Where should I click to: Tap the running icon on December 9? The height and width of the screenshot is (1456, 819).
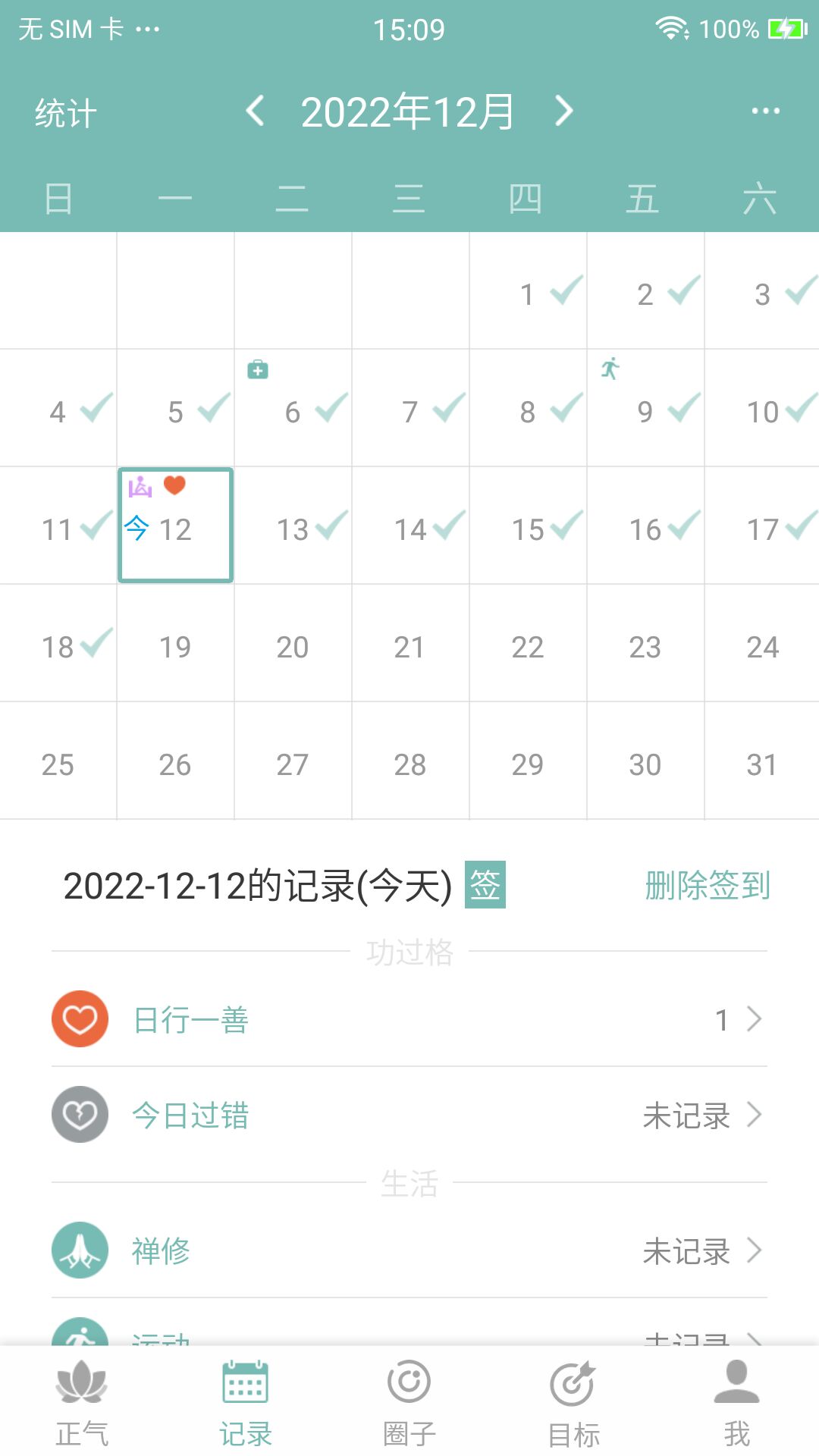click(611, 369)
